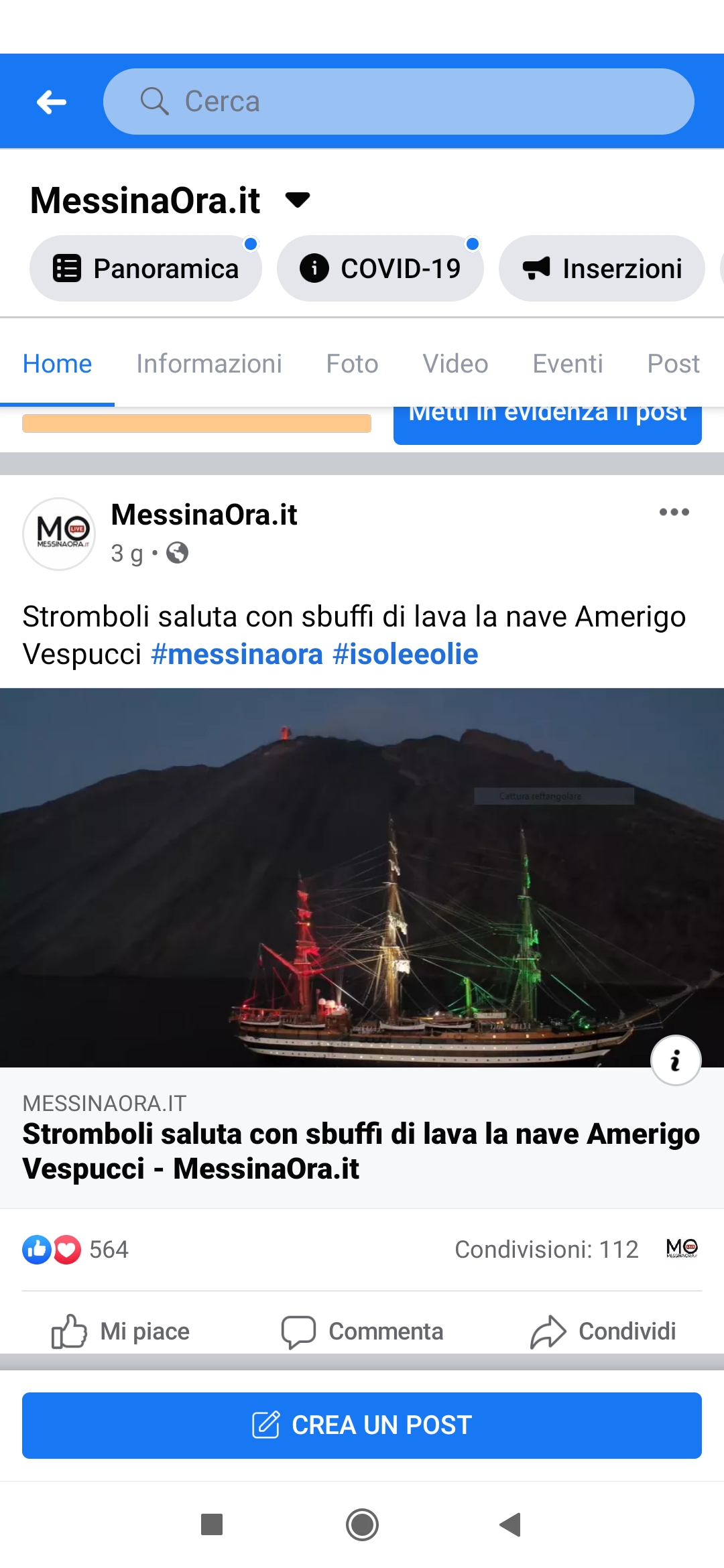Open the COVID-19 chip
Image resolution: width=724 pixels, height=1568 pixels.
pos(380,268)
